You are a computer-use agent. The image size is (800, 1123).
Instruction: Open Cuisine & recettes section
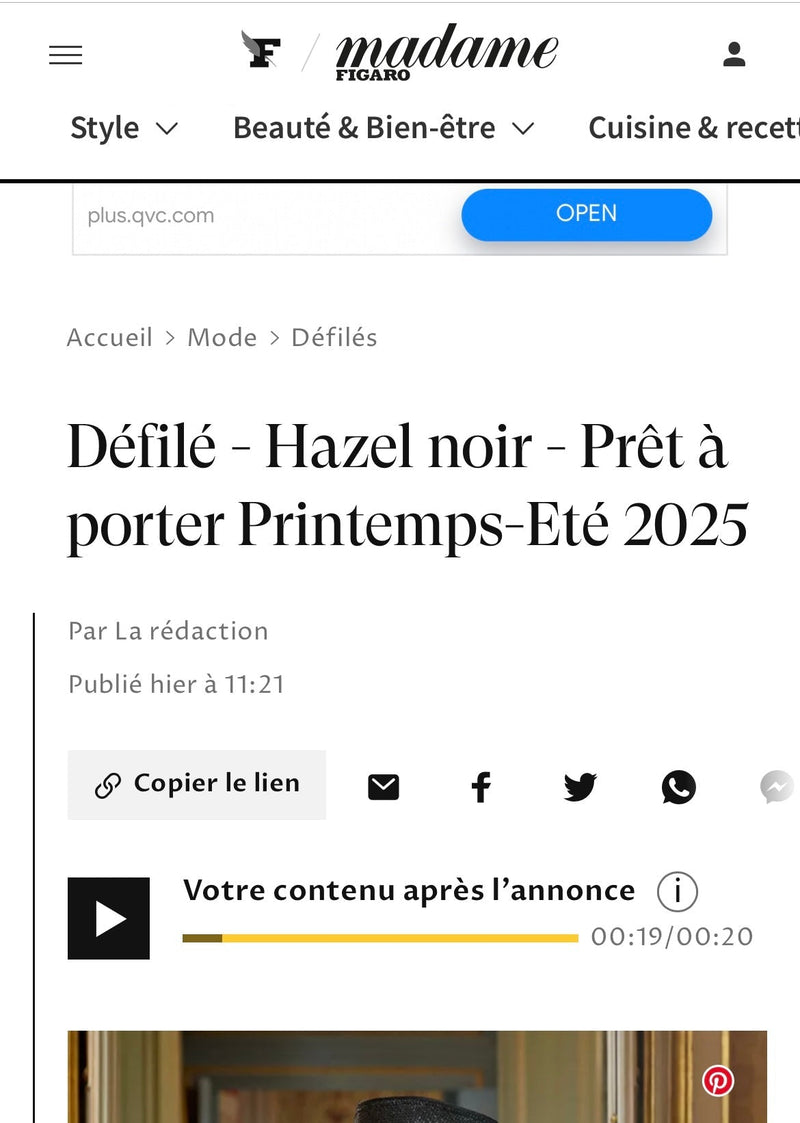693,128
